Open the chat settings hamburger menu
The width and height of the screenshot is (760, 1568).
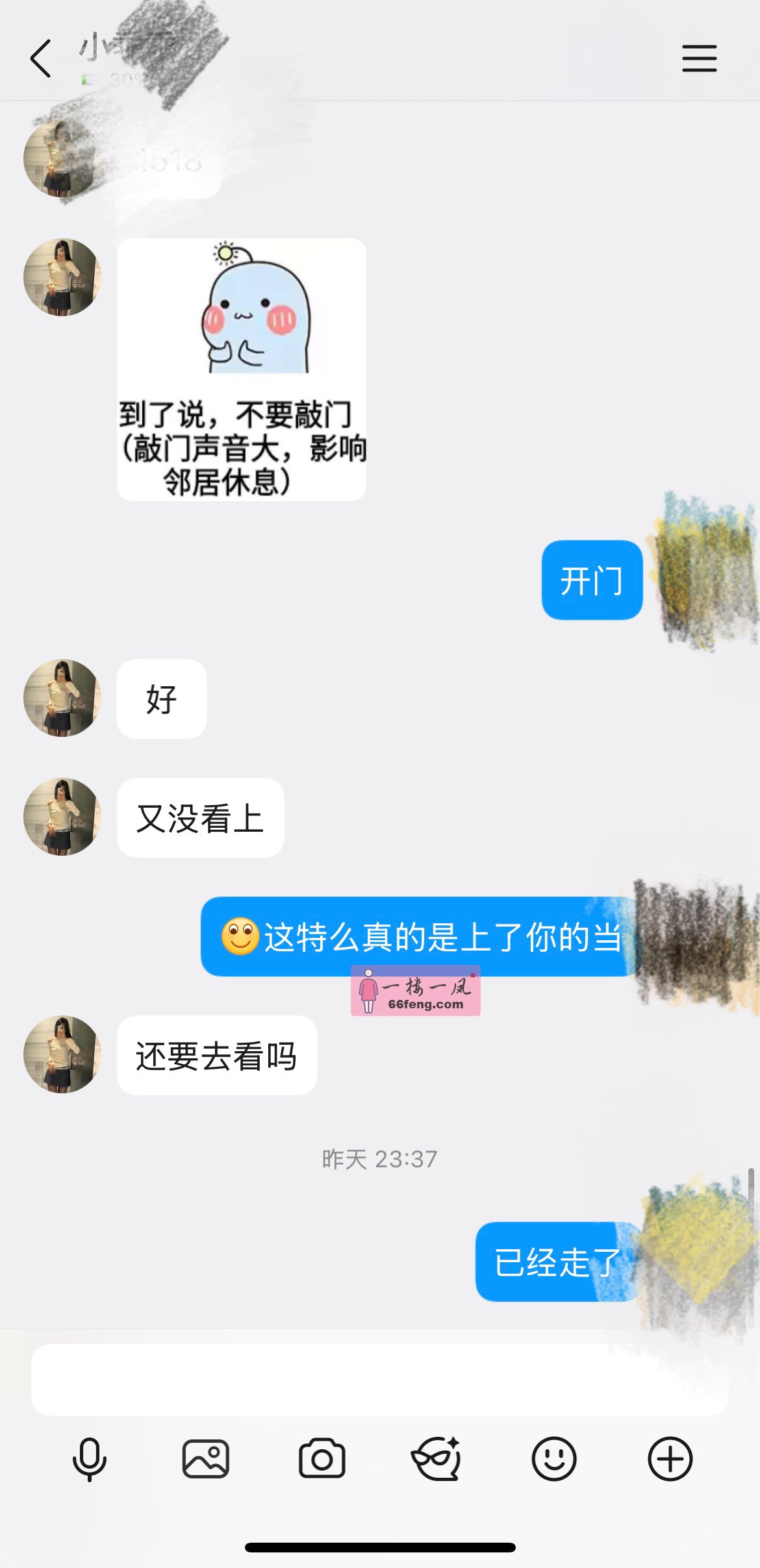coord(699,57)
